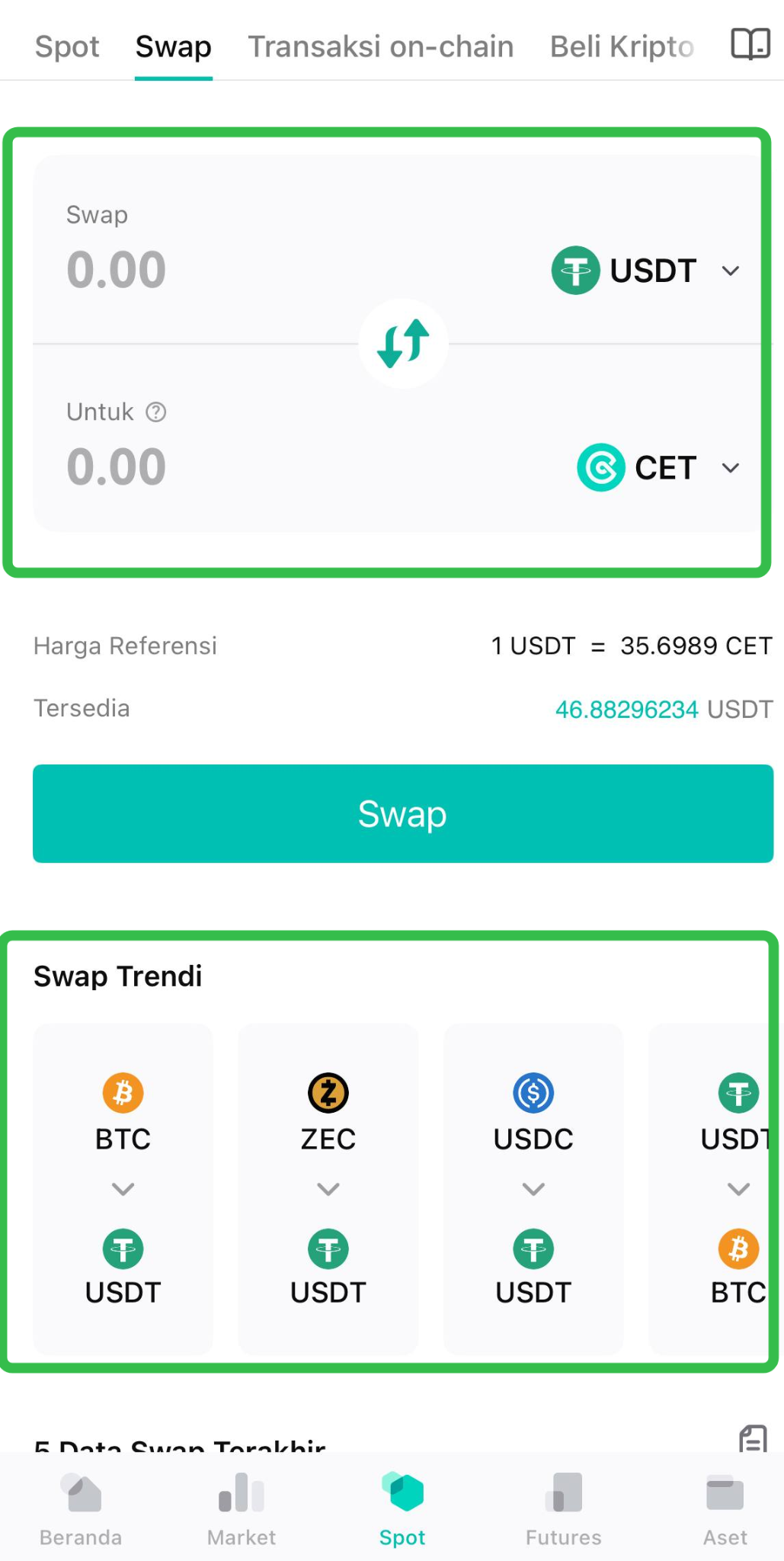The image size is (784, 1561).
Task: Pick the USDC to USDT trending swap
Action: (x=533, y=1189)
